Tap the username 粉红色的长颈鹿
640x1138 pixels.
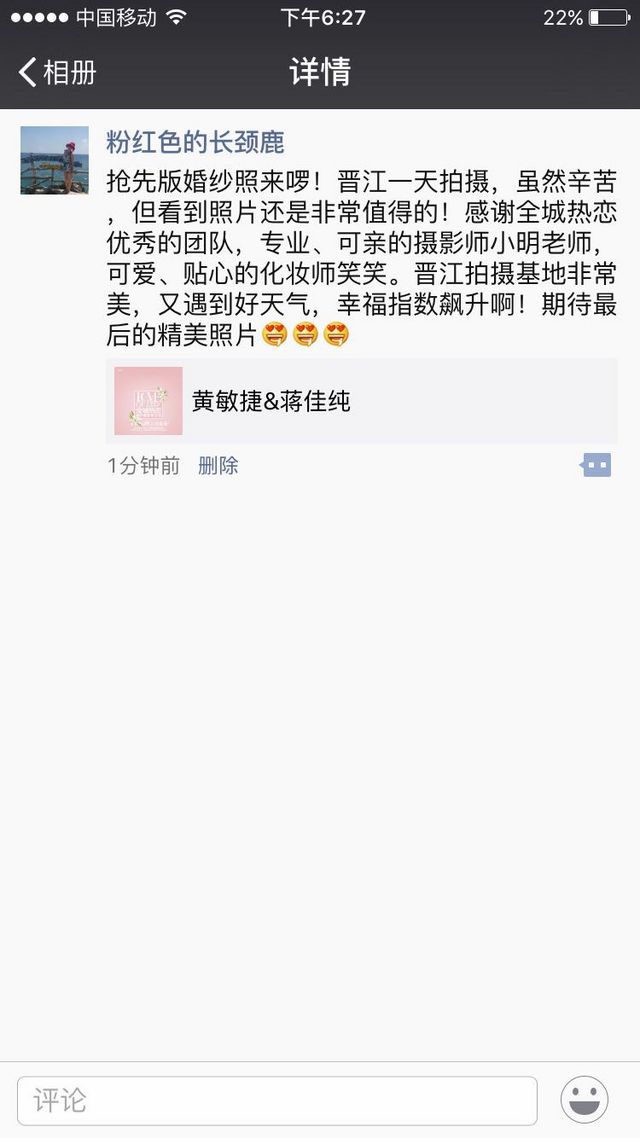[x=195, y=142]
